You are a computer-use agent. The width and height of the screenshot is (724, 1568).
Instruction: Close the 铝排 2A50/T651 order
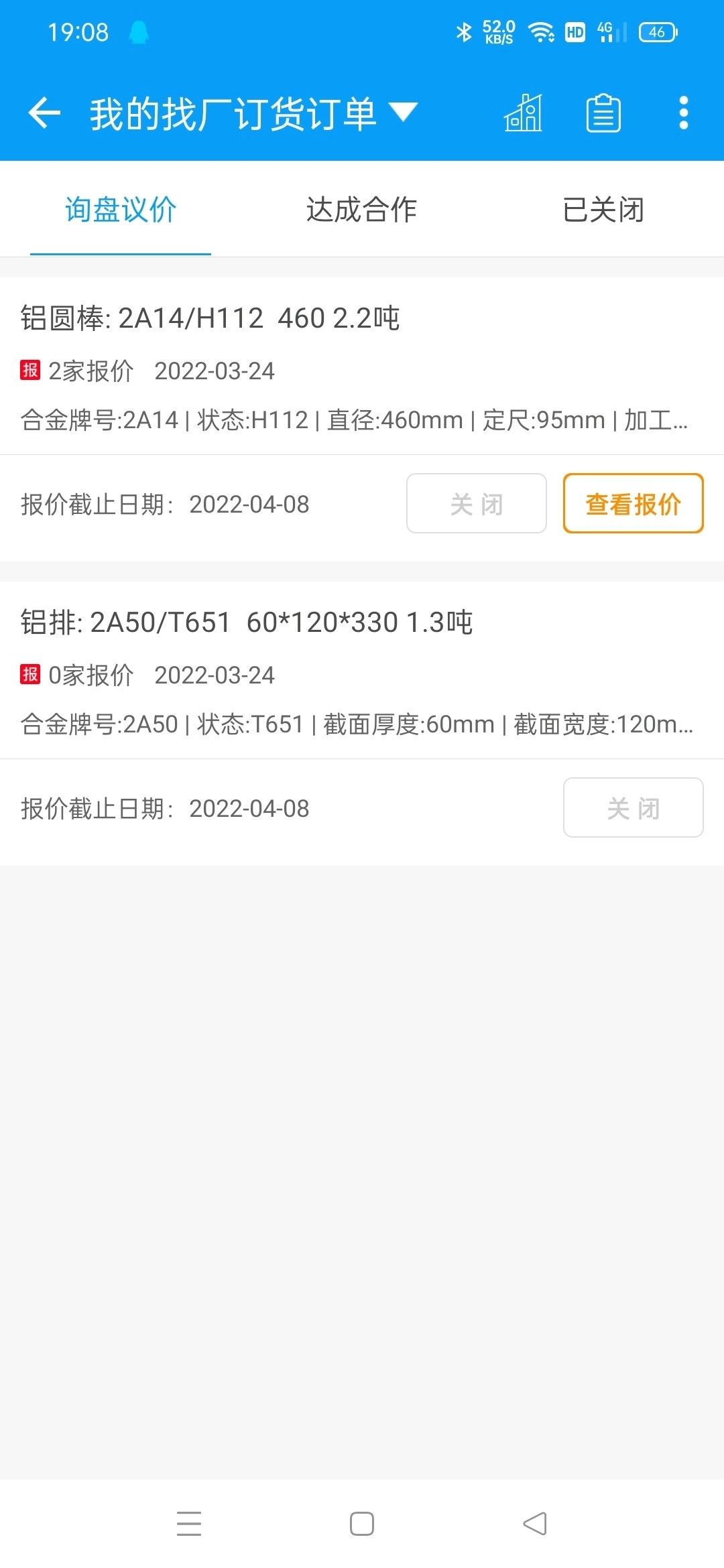633,808
